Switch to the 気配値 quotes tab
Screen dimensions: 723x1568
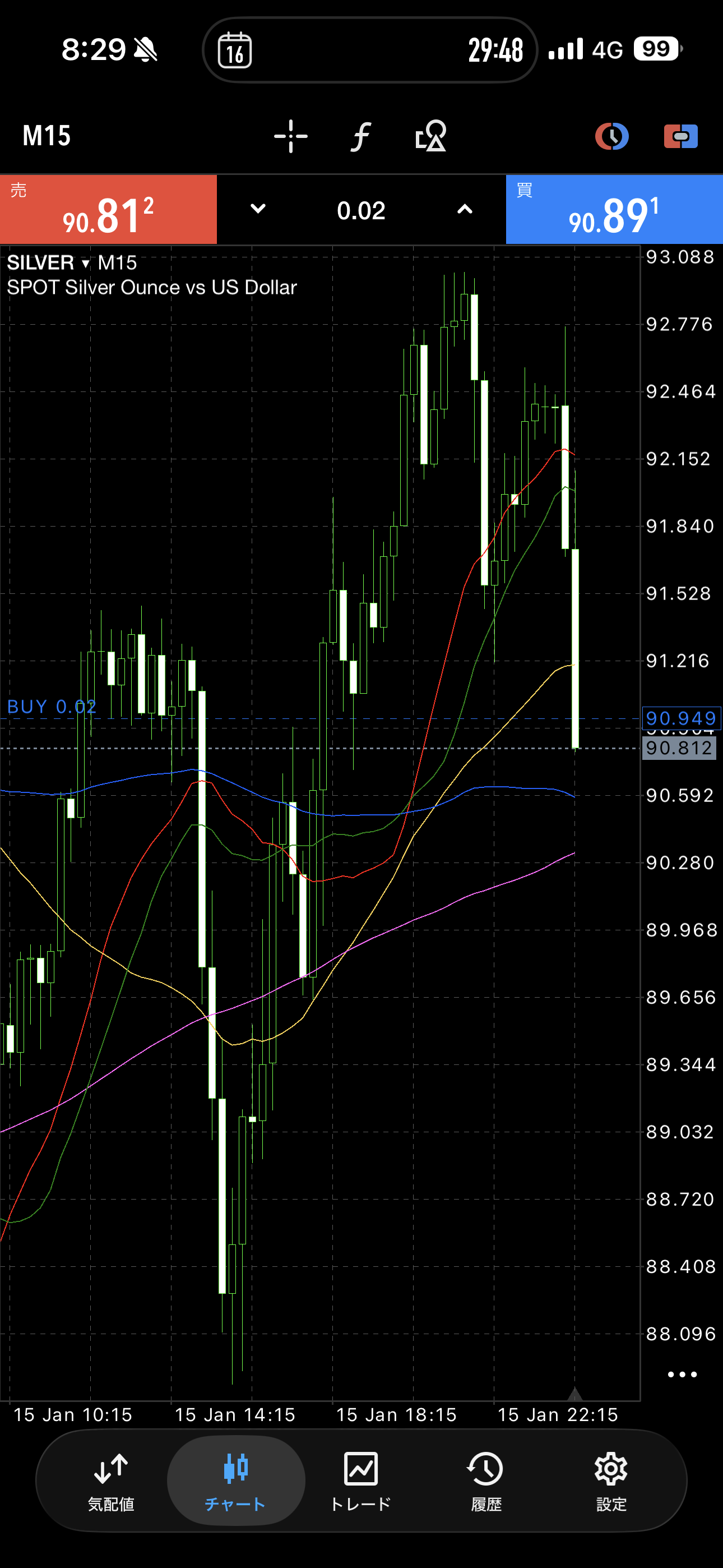111,1481
